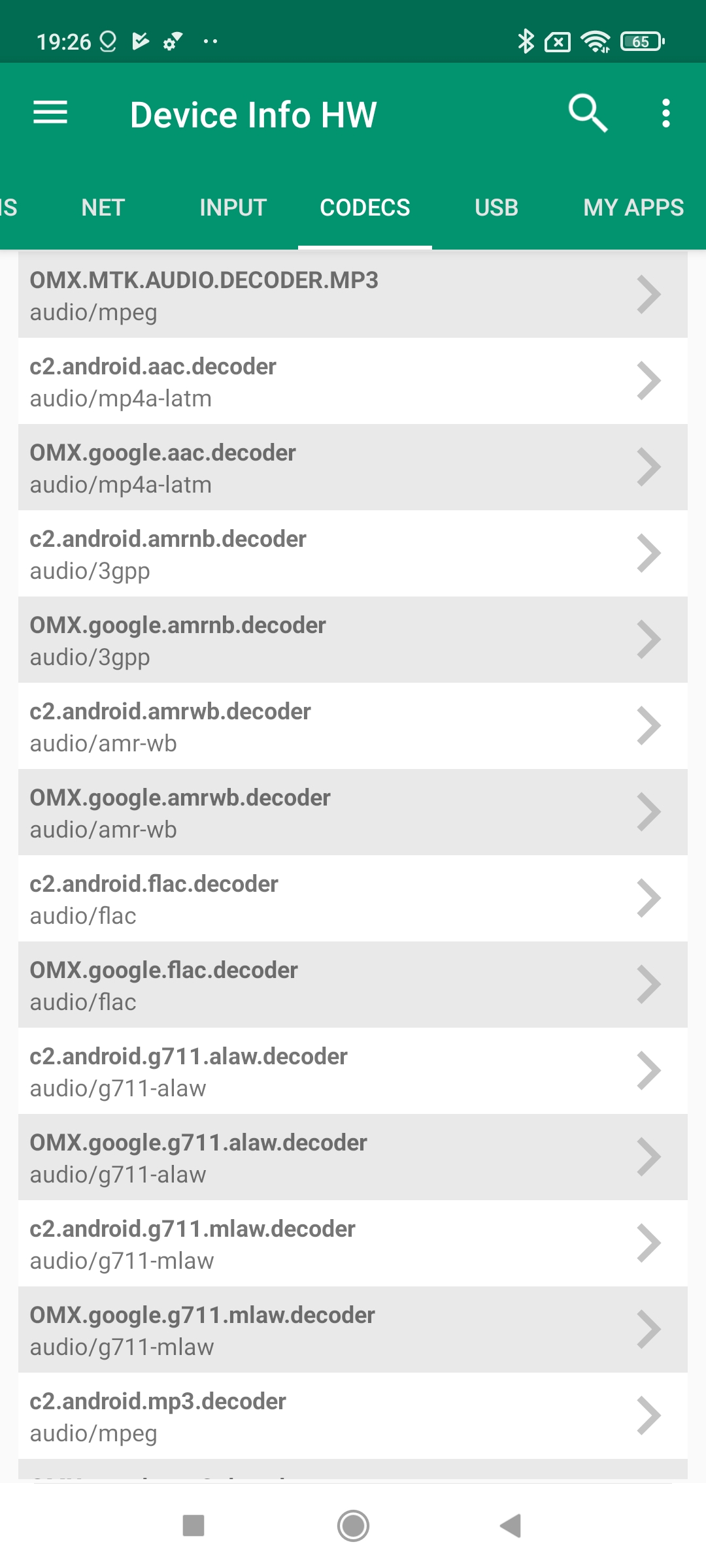The height and width of the screenshot is (1568, 706).
Task: View c2.android.g711.alaw.decoder details
Action: coord(353,1071)
